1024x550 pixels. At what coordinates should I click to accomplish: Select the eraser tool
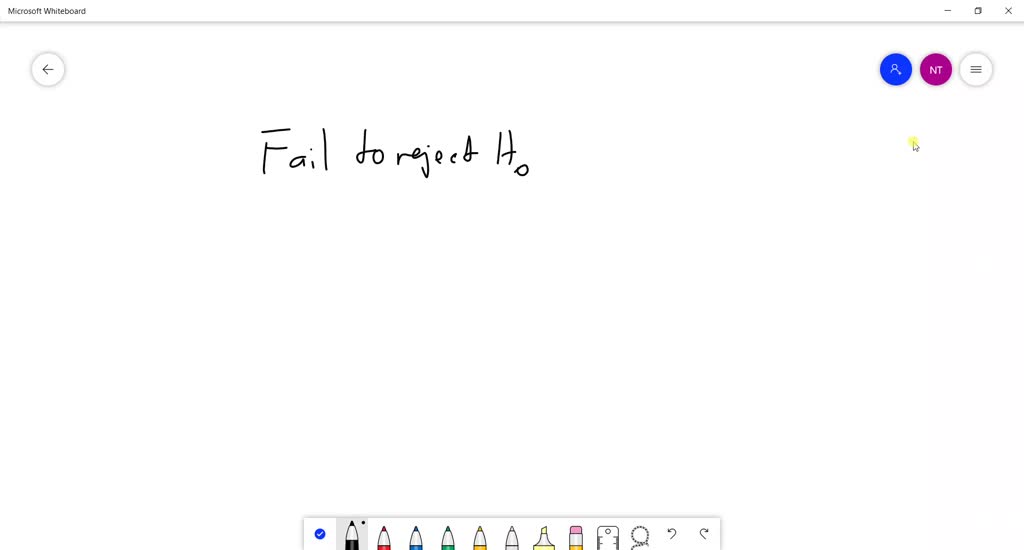click(x=576, y=537)
